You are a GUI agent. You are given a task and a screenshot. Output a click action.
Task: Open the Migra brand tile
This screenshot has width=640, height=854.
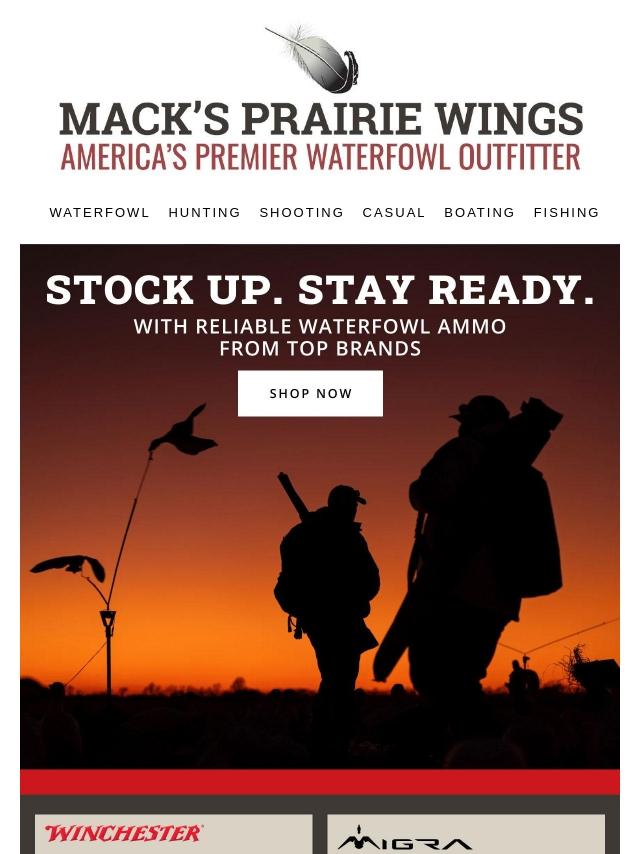(x=466, y=835)
